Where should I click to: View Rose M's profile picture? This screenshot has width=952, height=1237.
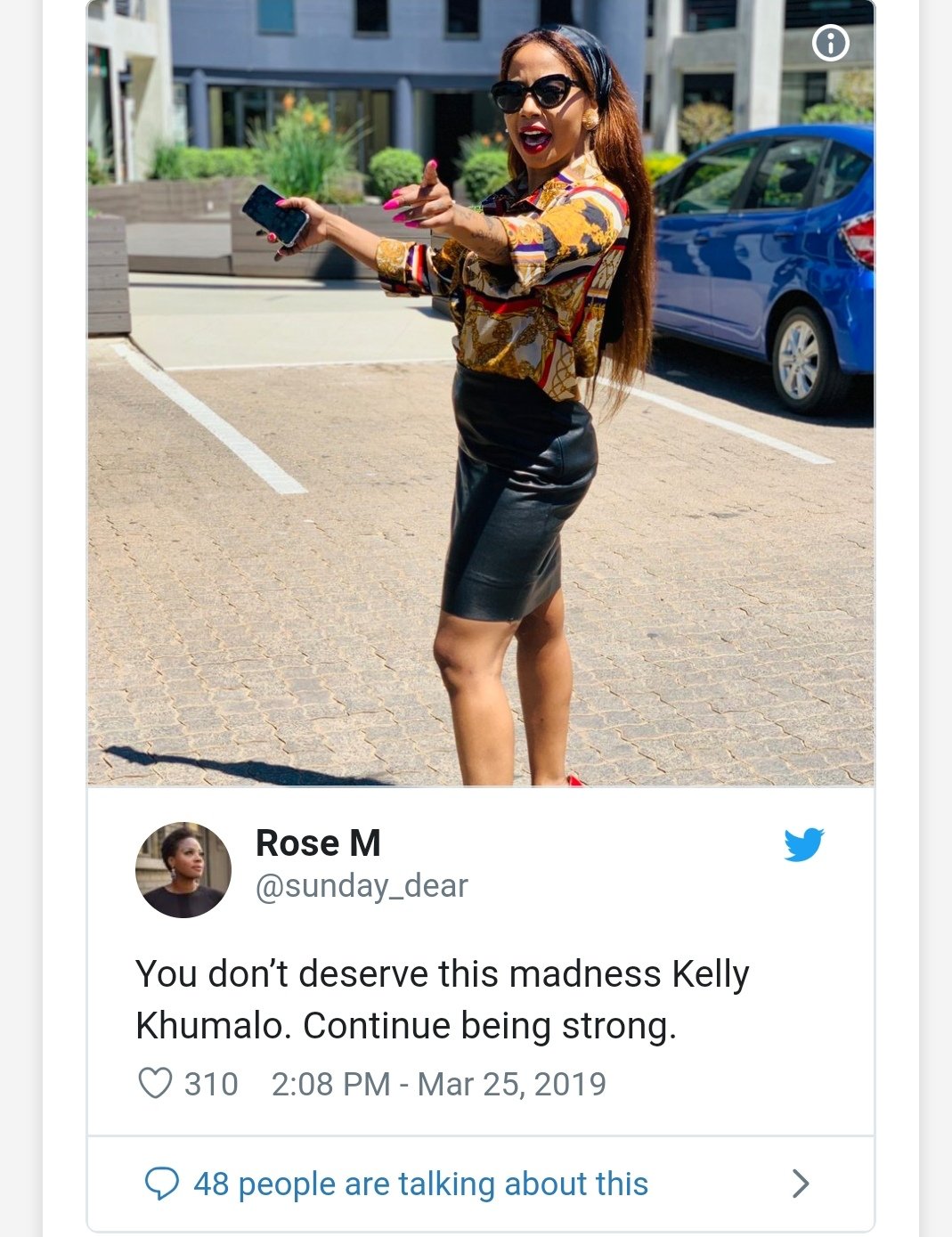coord(183,869)
